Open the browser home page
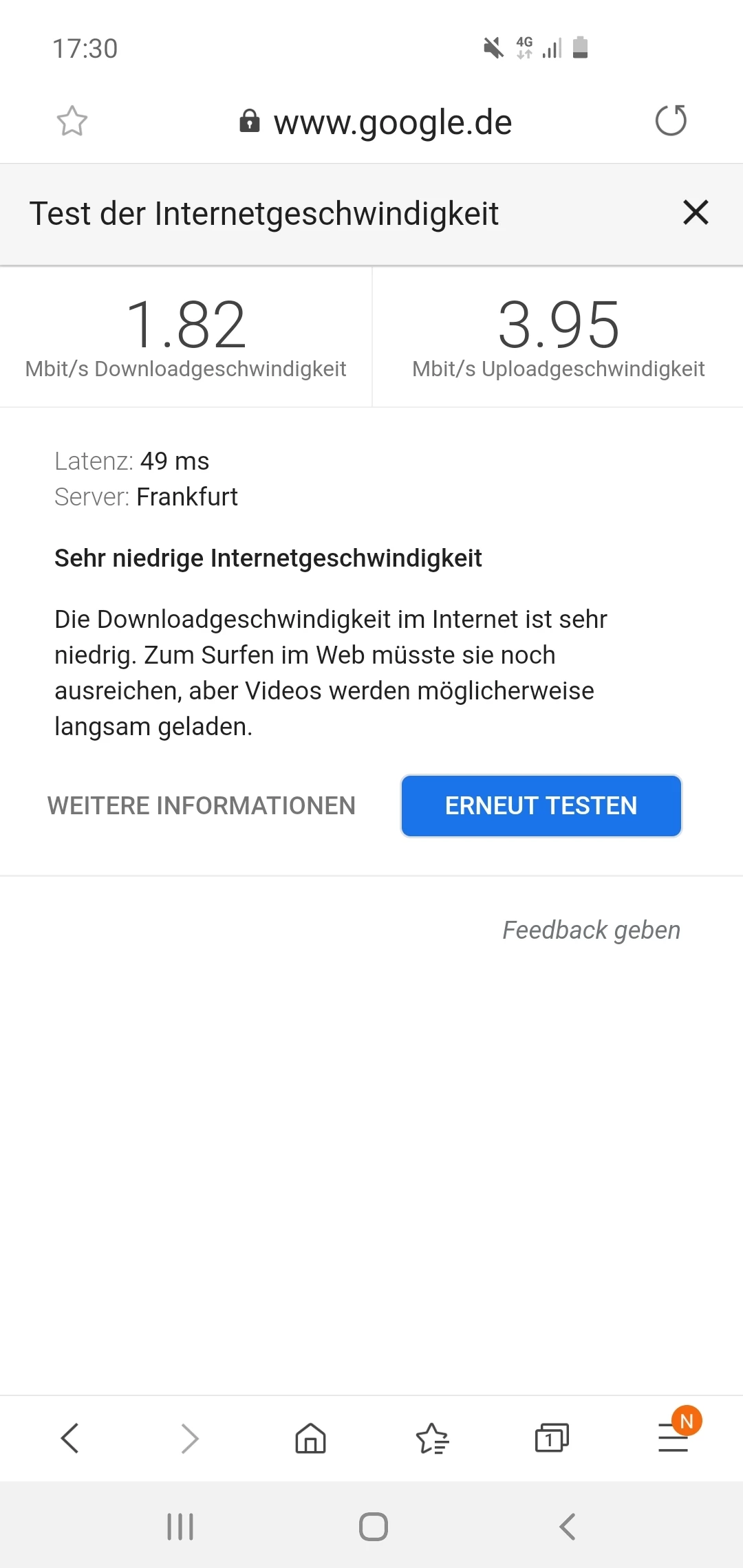The image size is (743, 1568). tap(310, 1438)
